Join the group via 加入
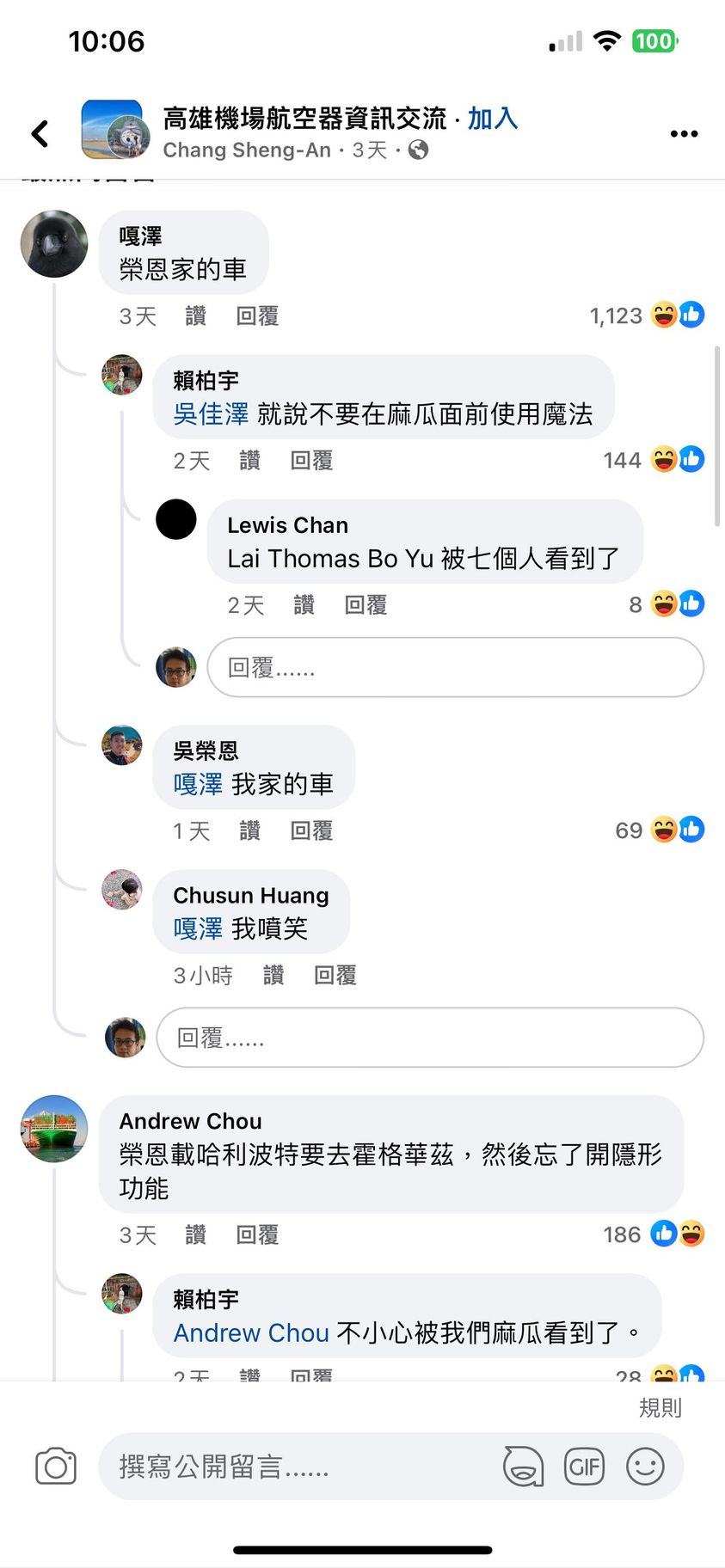This screenshot has height=1568, width=725. (x=493, y=119)
